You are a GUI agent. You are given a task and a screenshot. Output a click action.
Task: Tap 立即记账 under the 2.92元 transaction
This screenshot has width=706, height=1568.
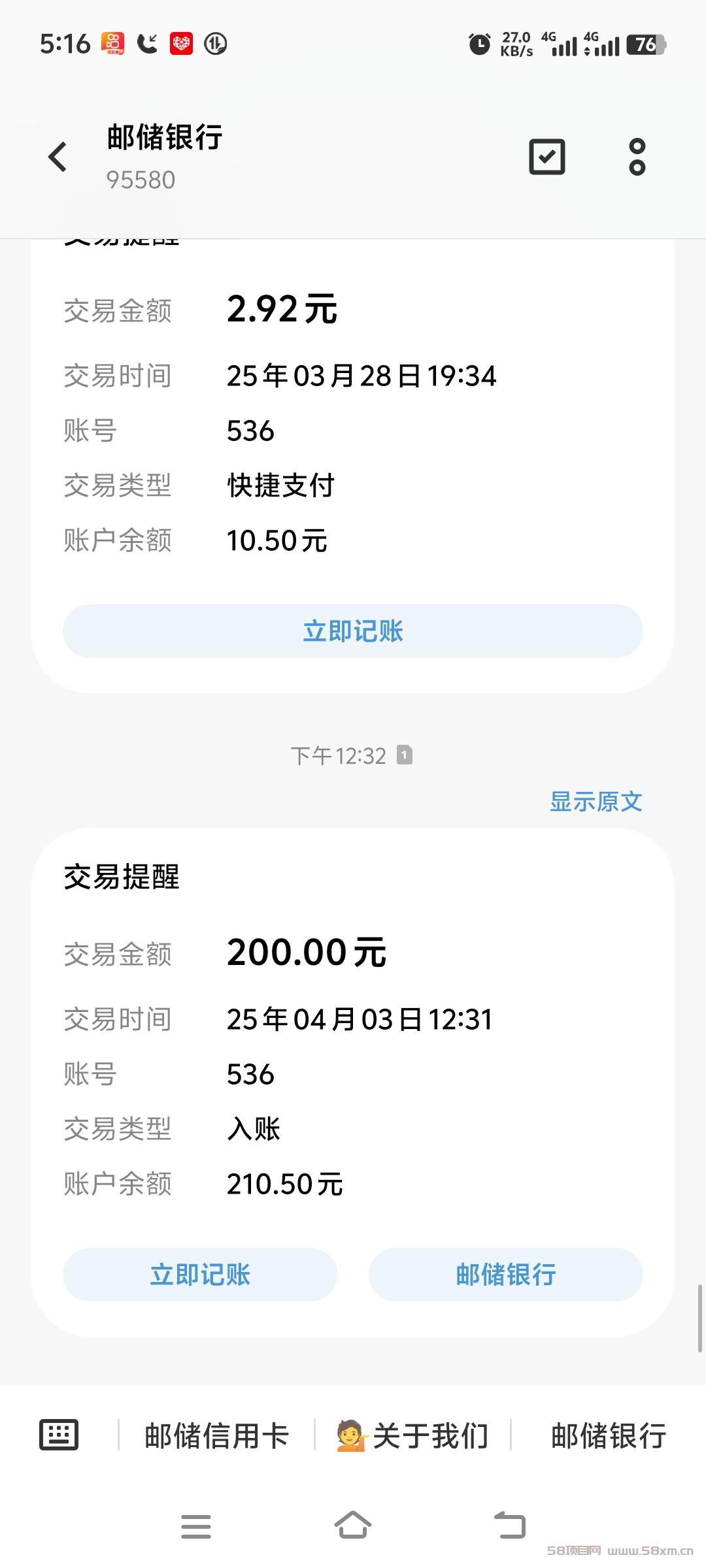click(353, 631)
